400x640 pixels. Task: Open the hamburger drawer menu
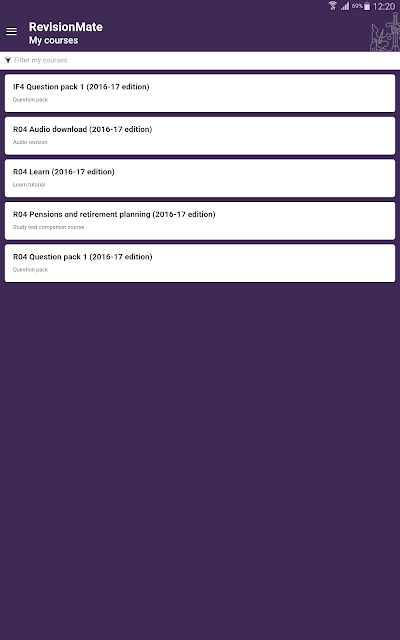[x=11, y=31]
